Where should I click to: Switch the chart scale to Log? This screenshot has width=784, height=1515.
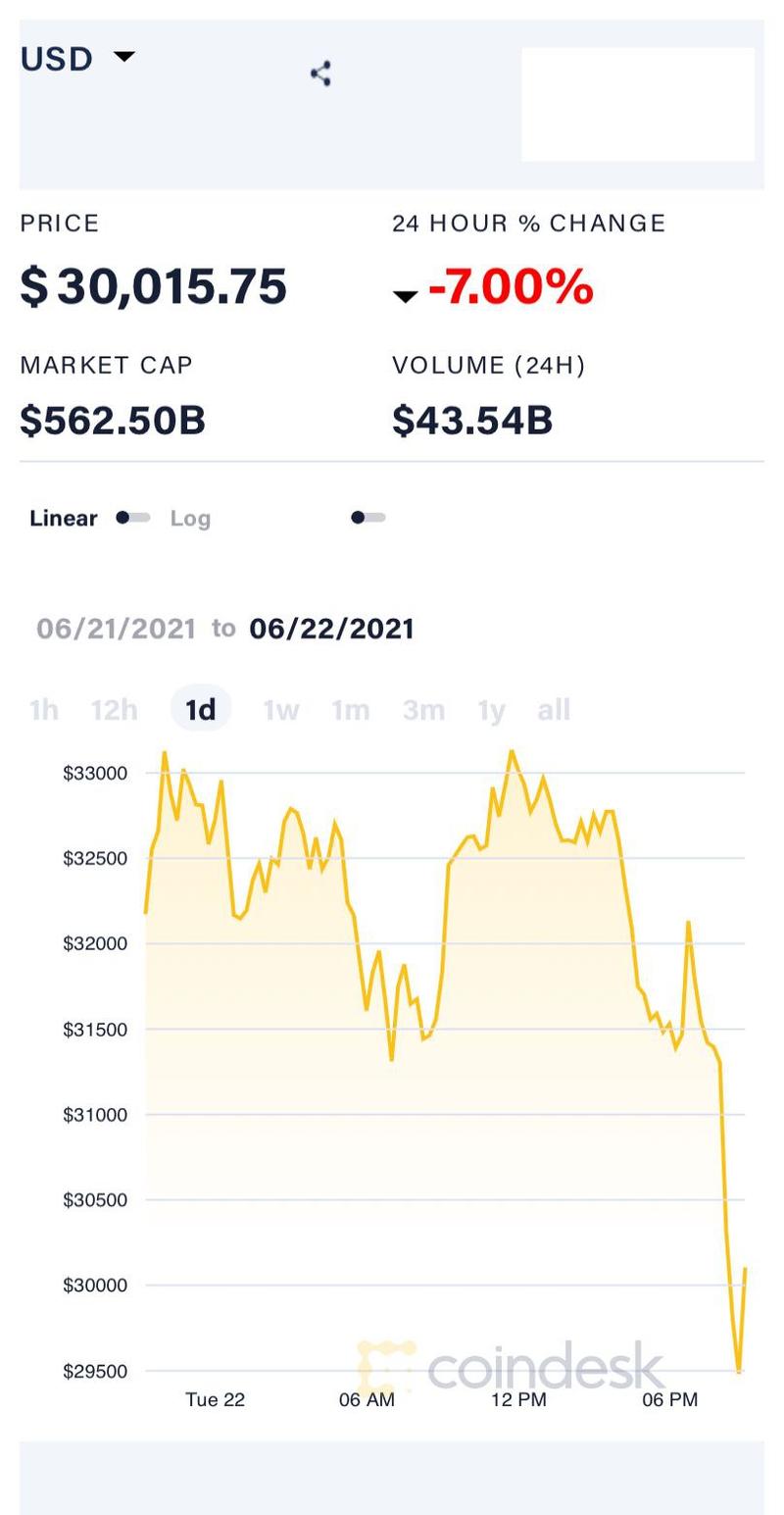pos(190,518)
